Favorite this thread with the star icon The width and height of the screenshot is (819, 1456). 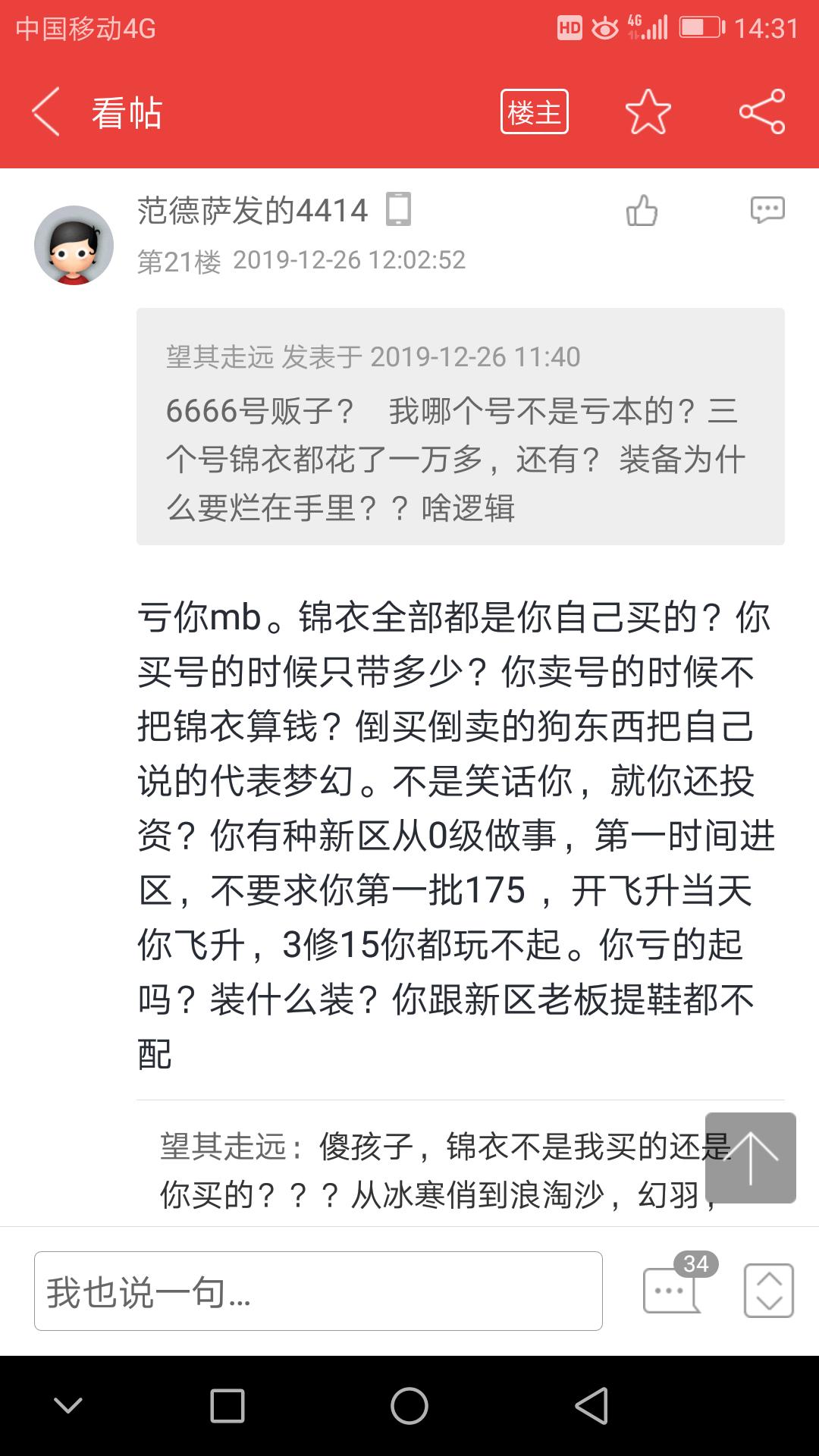pyautogui.click(x=648, y=112)
